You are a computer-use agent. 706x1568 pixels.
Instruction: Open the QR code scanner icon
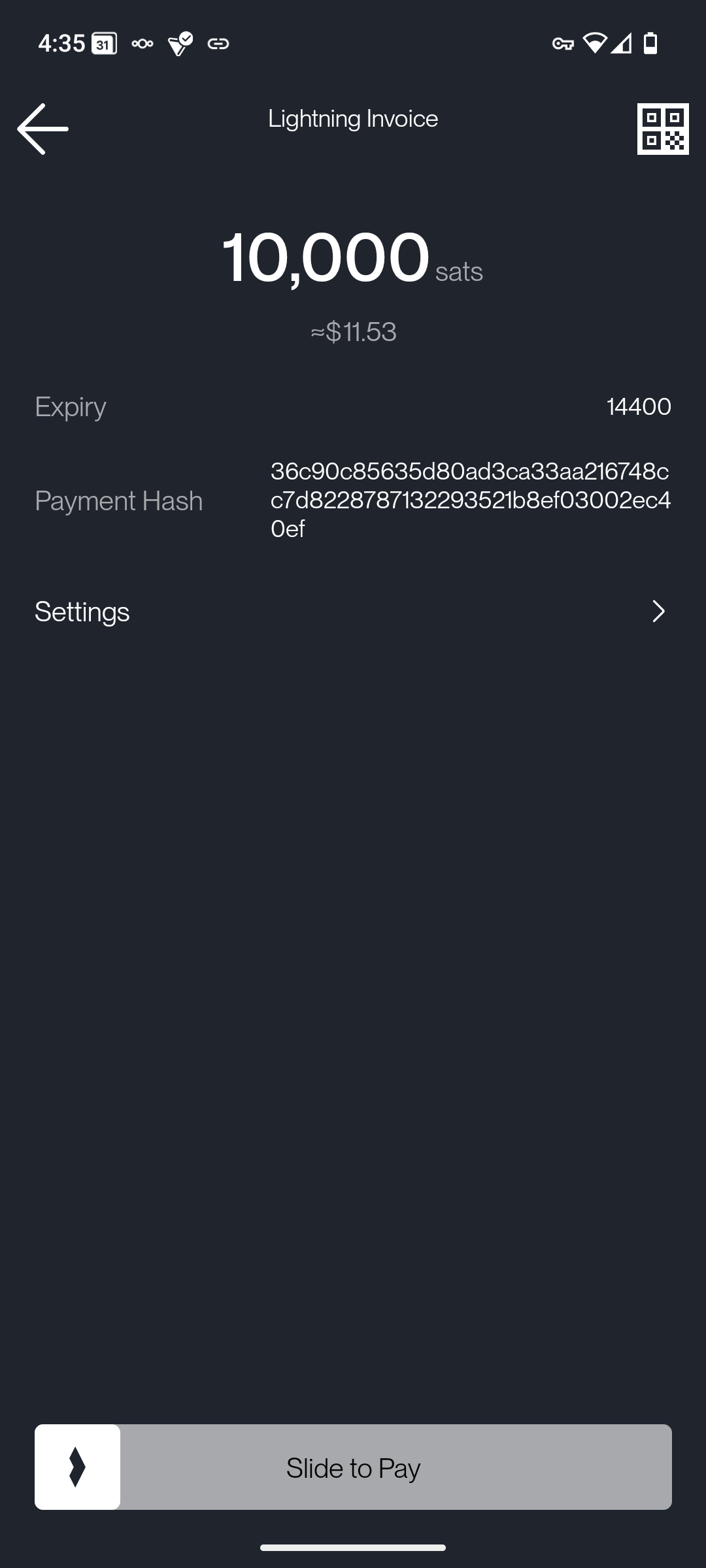coord(662,129)
